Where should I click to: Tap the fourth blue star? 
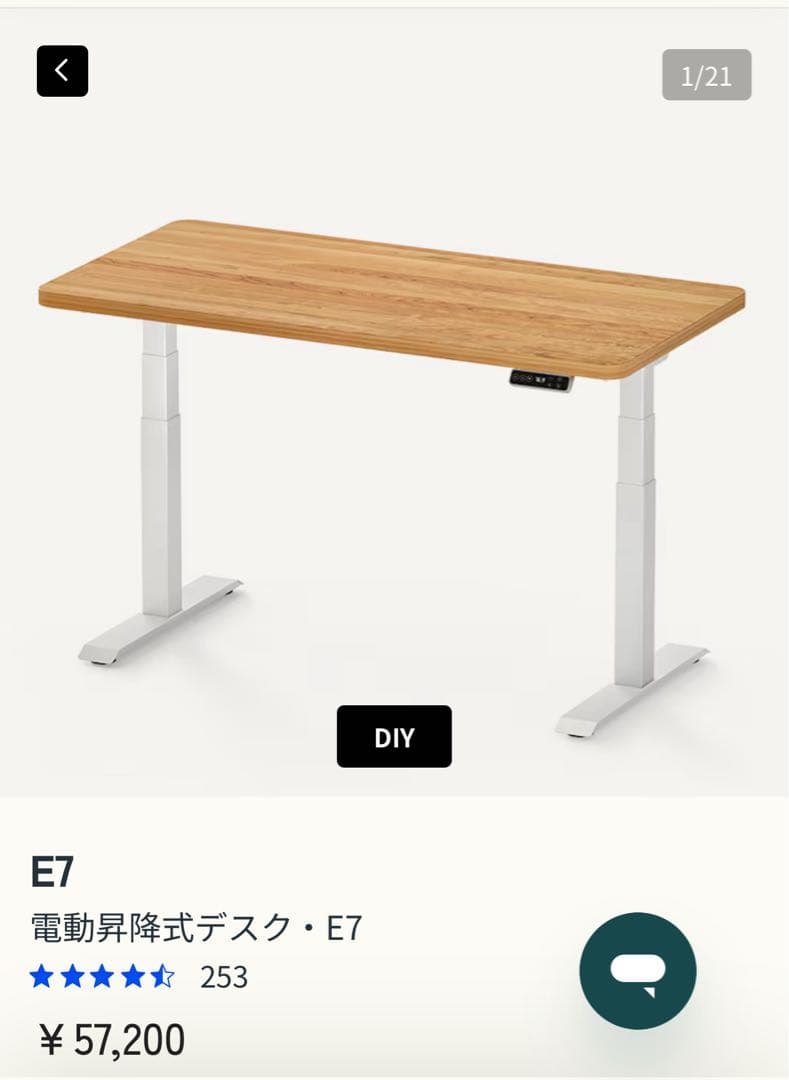(x=132, y=975)
